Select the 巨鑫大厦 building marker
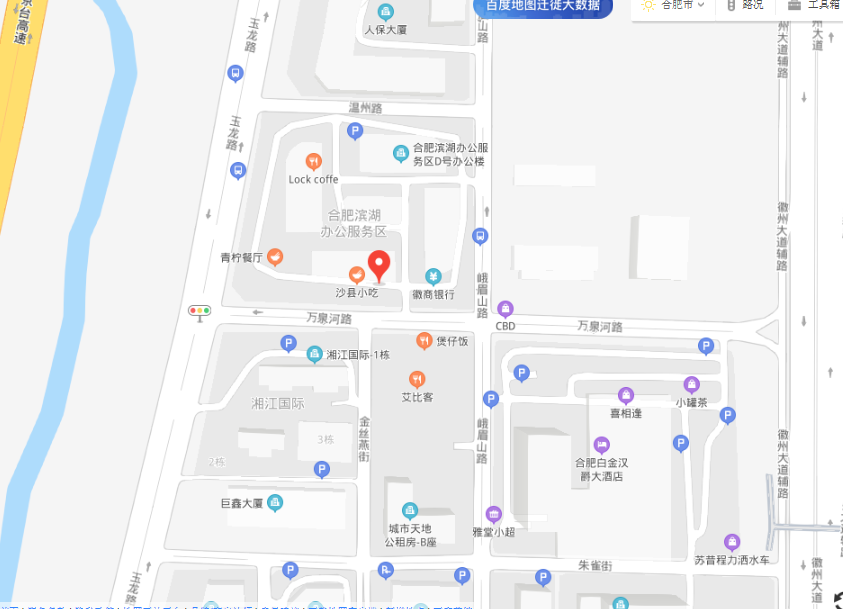 [x=275, y=502]
